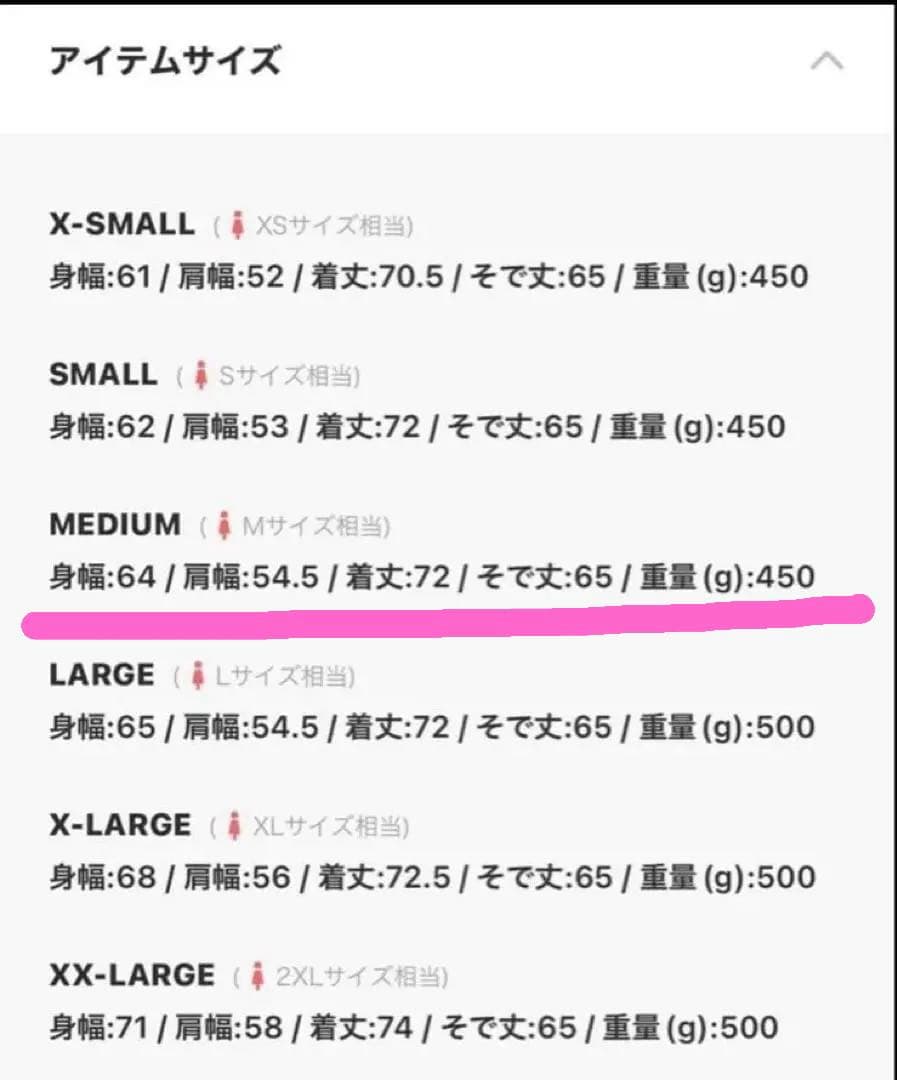Select the MEDIUM measurement row

pyautogui.click(x=430, y=577)
